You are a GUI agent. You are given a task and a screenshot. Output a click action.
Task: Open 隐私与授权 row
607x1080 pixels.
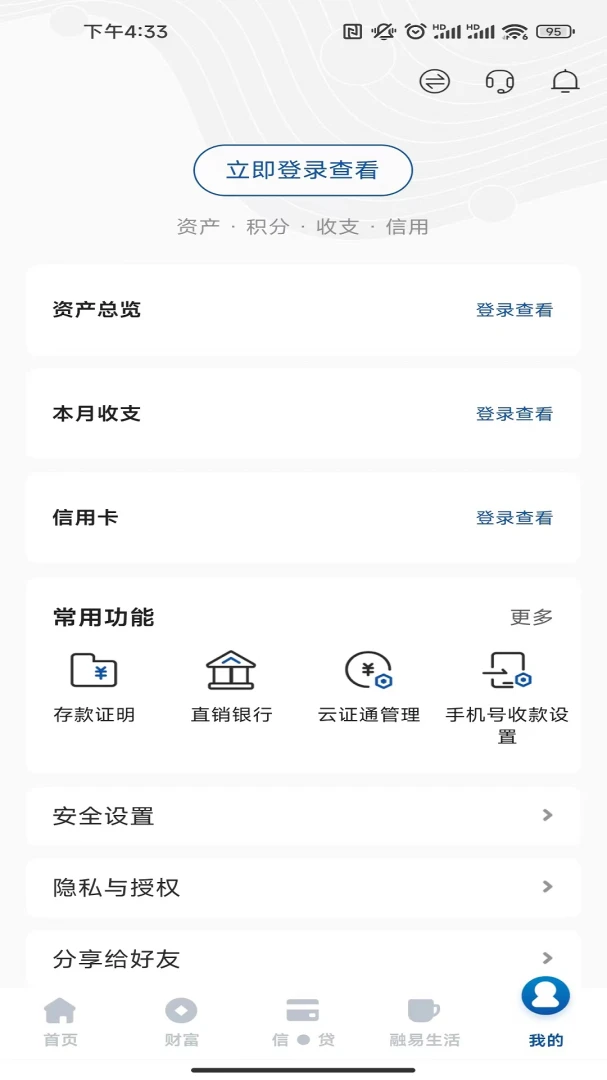pos(303,887)
